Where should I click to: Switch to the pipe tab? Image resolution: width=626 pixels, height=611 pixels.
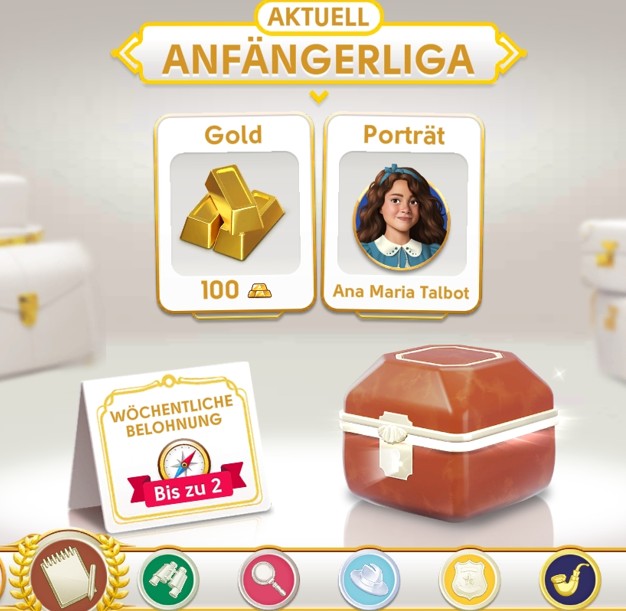(x=570, y=579)
